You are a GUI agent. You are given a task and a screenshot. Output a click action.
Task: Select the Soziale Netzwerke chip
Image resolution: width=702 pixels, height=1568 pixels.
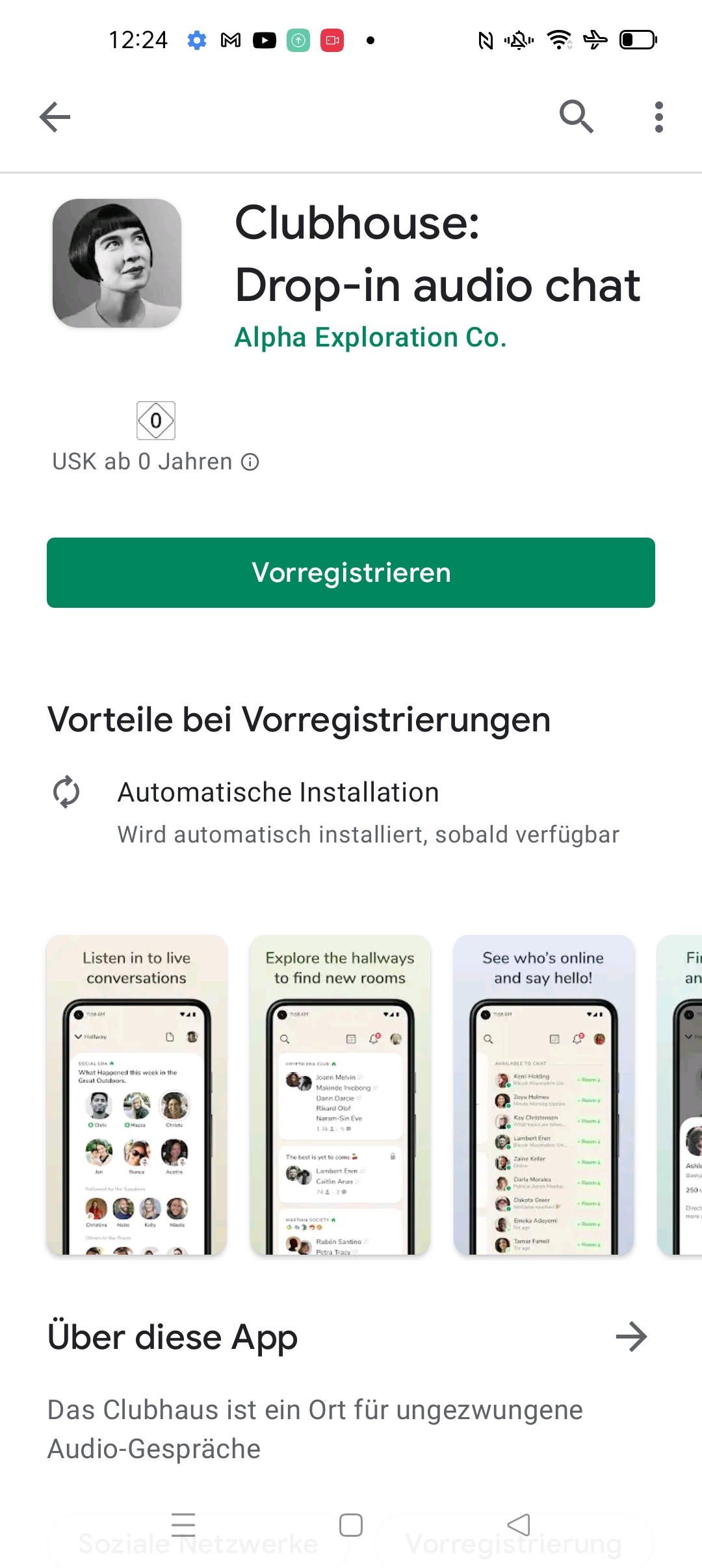pyautogui.click(x=198, y=1543)
